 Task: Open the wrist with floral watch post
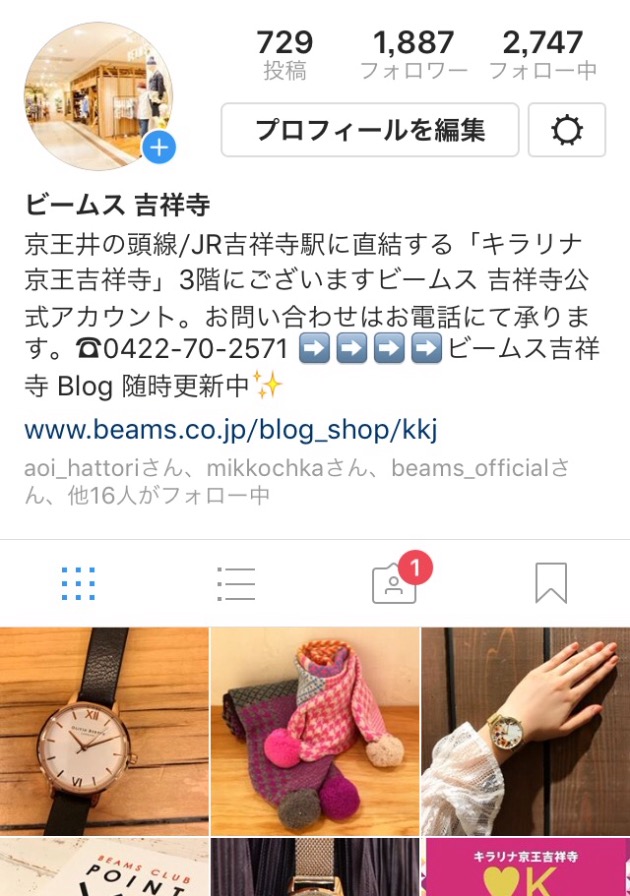525,731
